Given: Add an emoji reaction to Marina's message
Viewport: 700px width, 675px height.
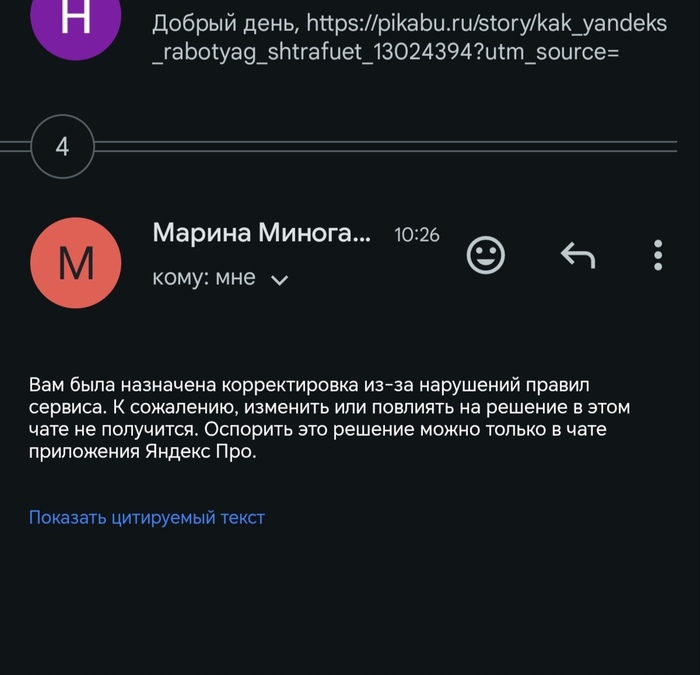Looking at the screenshot, I should 486,255.
